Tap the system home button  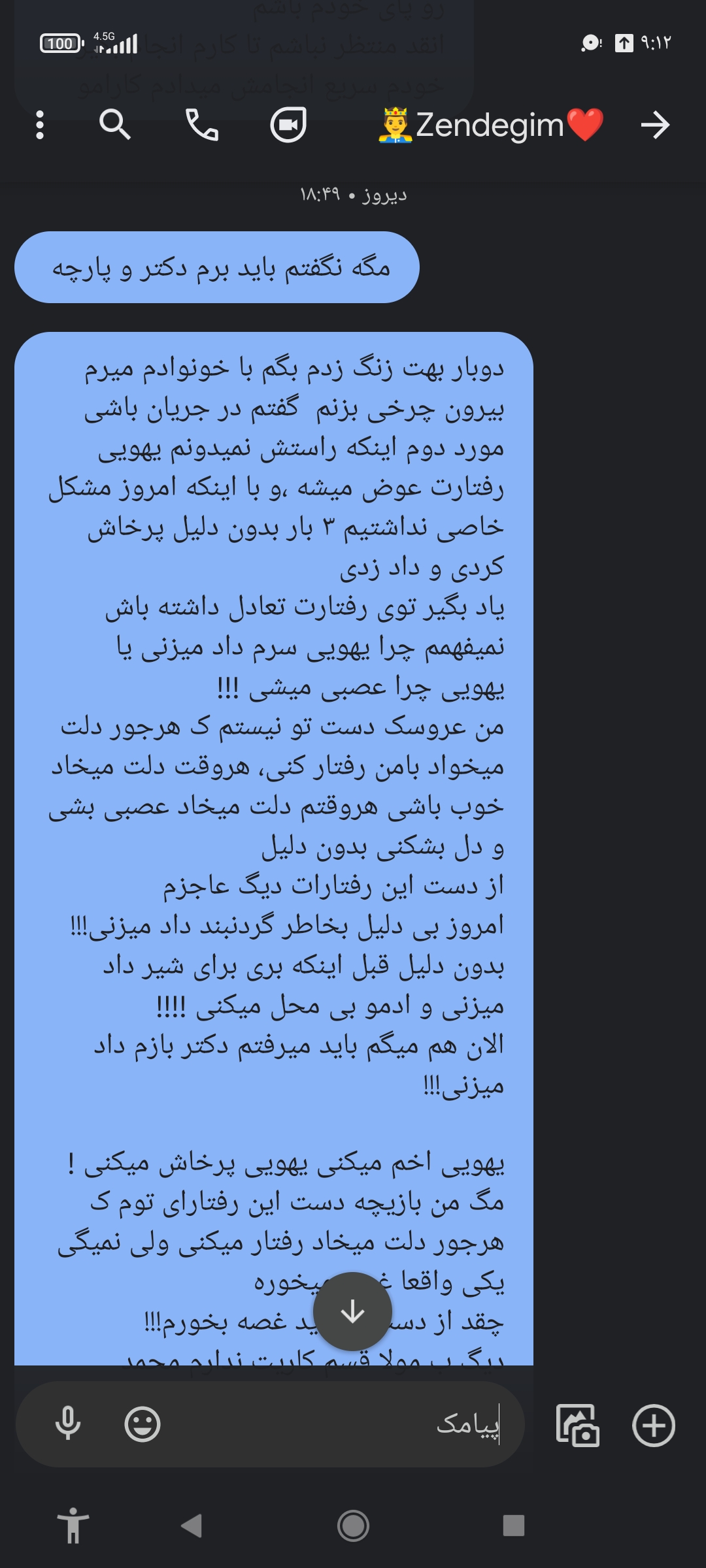[353, 1526]
